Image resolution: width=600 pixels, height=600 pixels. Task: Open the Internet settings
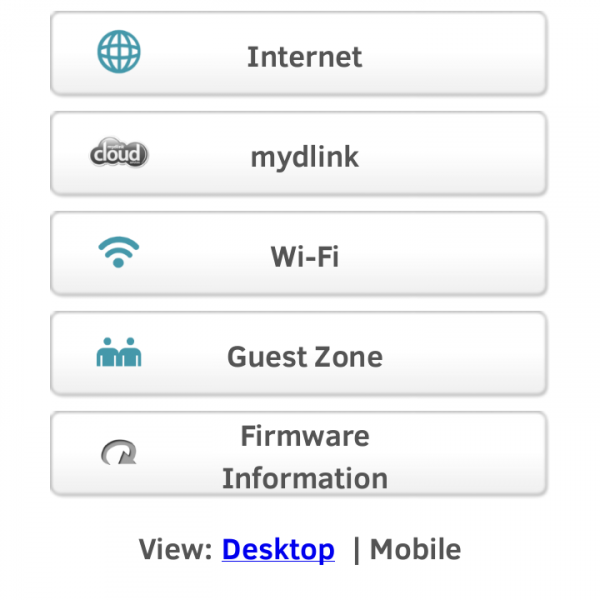[299, 54]
